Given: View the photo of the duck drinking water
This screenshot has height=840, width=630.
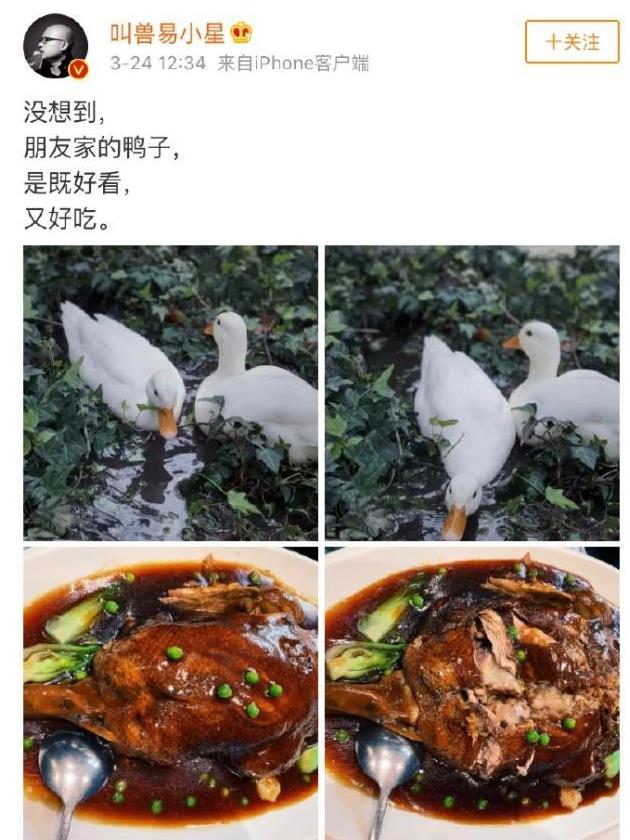Looking at the screenshot, I should tap(472, 392).
